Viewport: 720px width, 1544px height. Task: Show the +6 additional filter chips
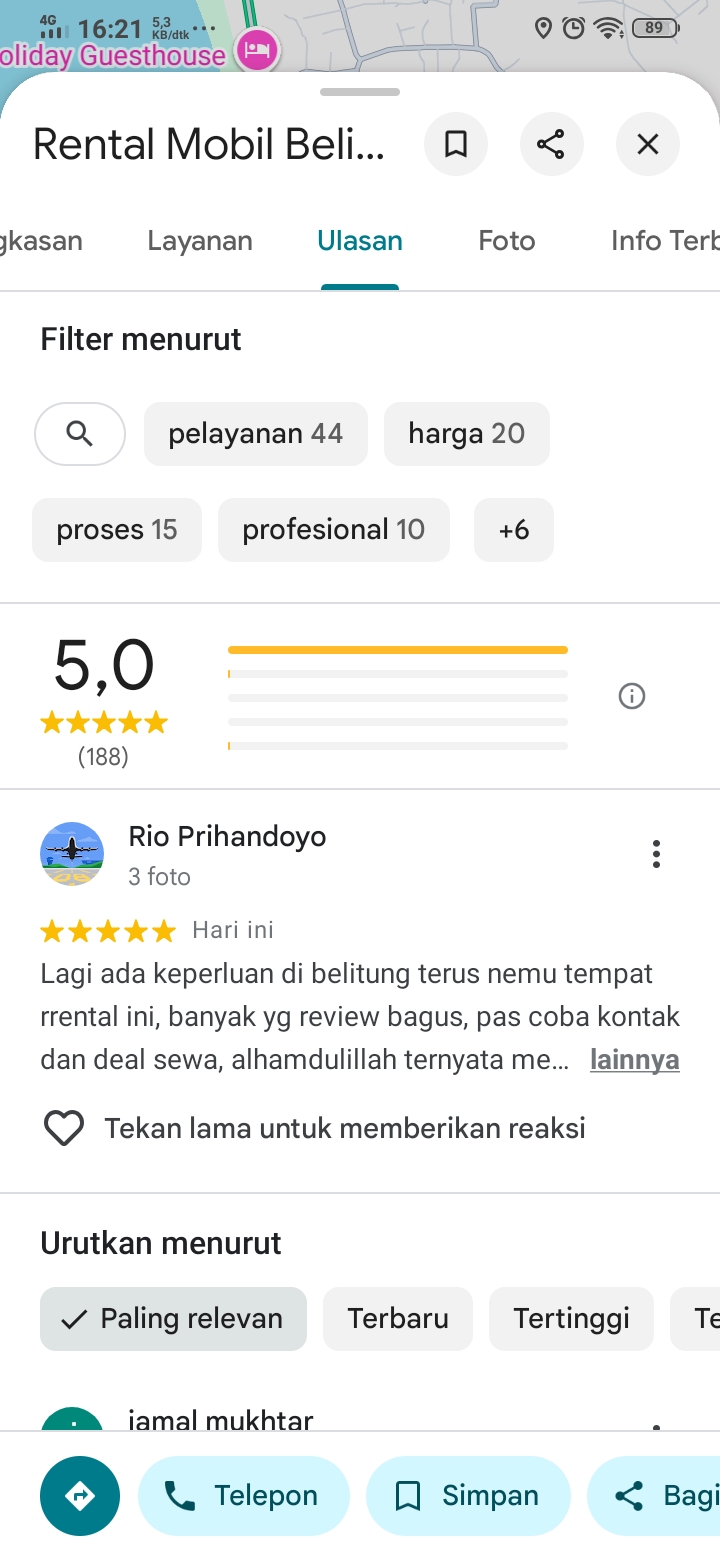pos(514,530)
